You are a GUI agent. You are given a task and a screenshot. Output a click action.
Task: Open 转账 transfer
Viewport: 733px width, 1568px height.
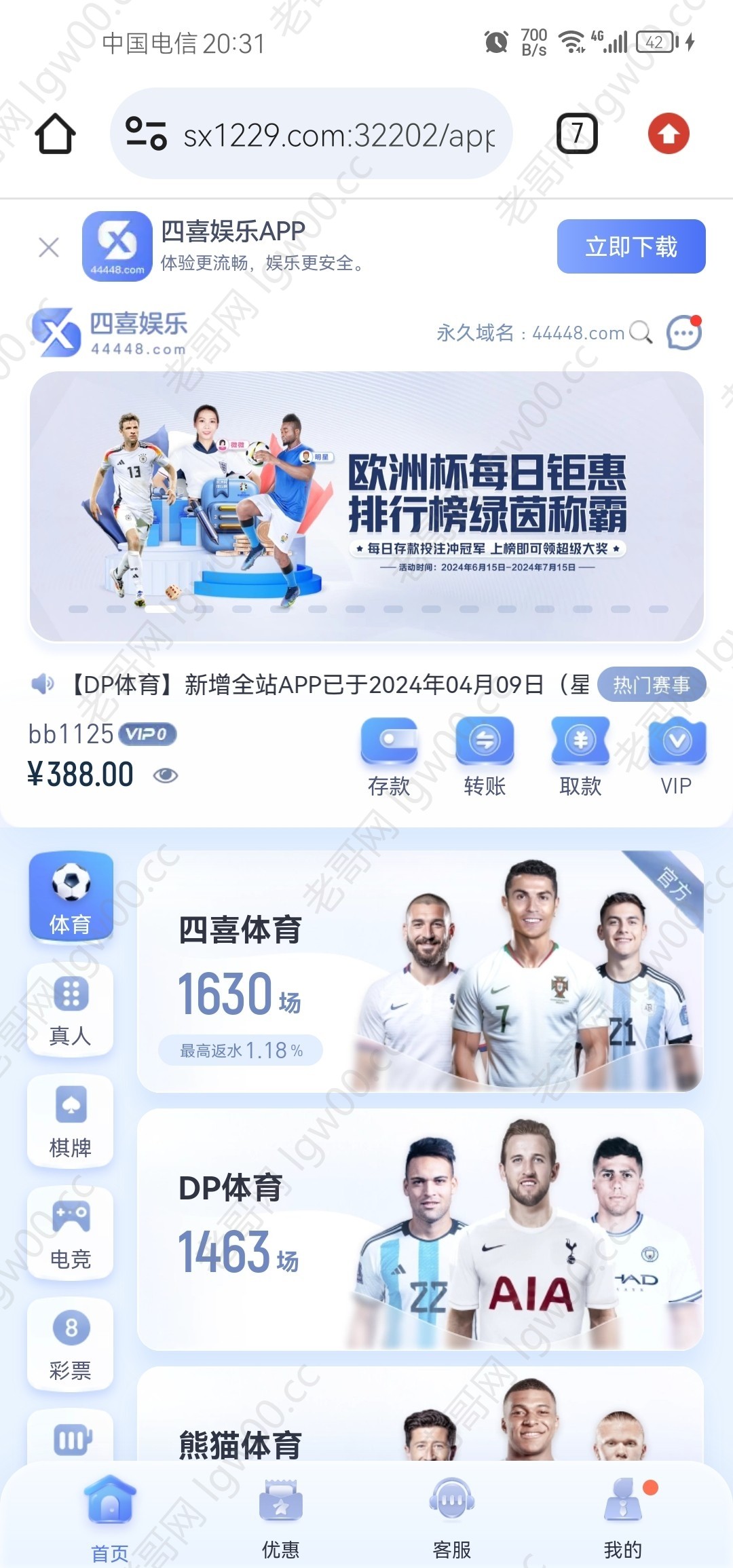pyautogui.click(x=485, y=757)
